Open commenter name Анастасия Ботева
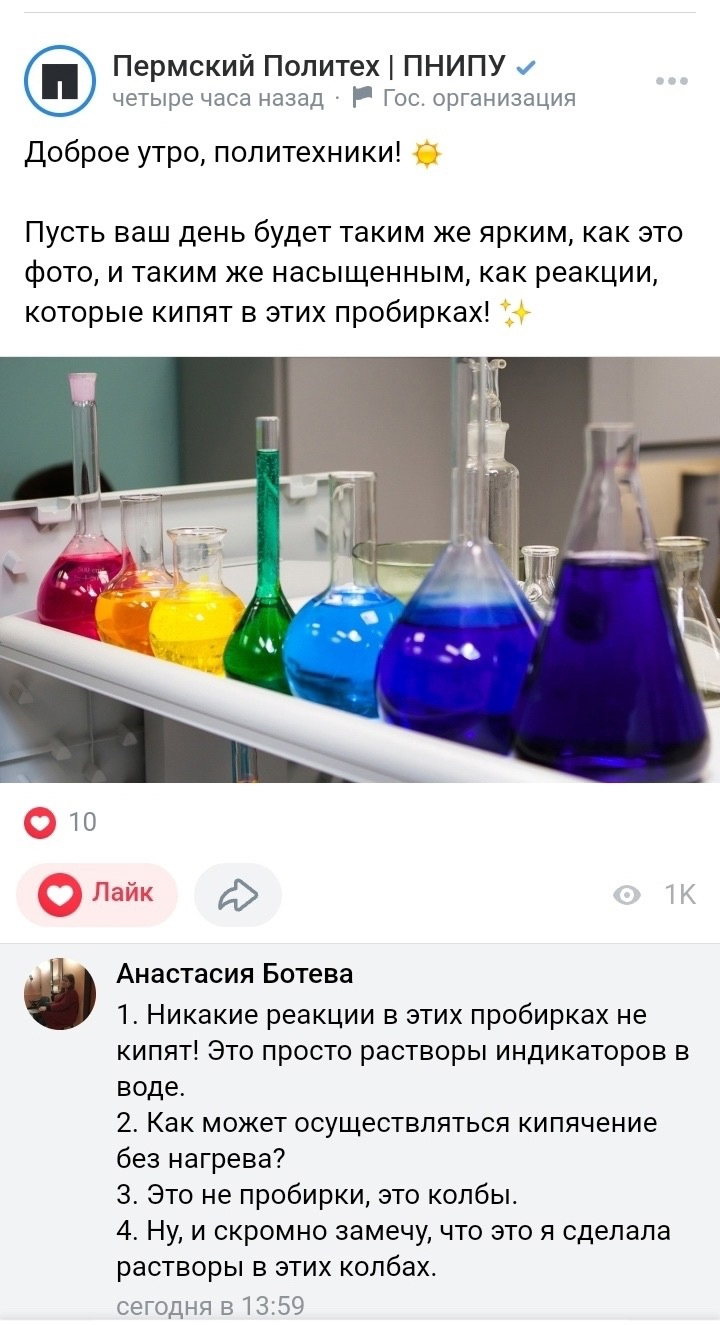The image size is (720, 1325). pyautogui.click(x=235, y=973)
